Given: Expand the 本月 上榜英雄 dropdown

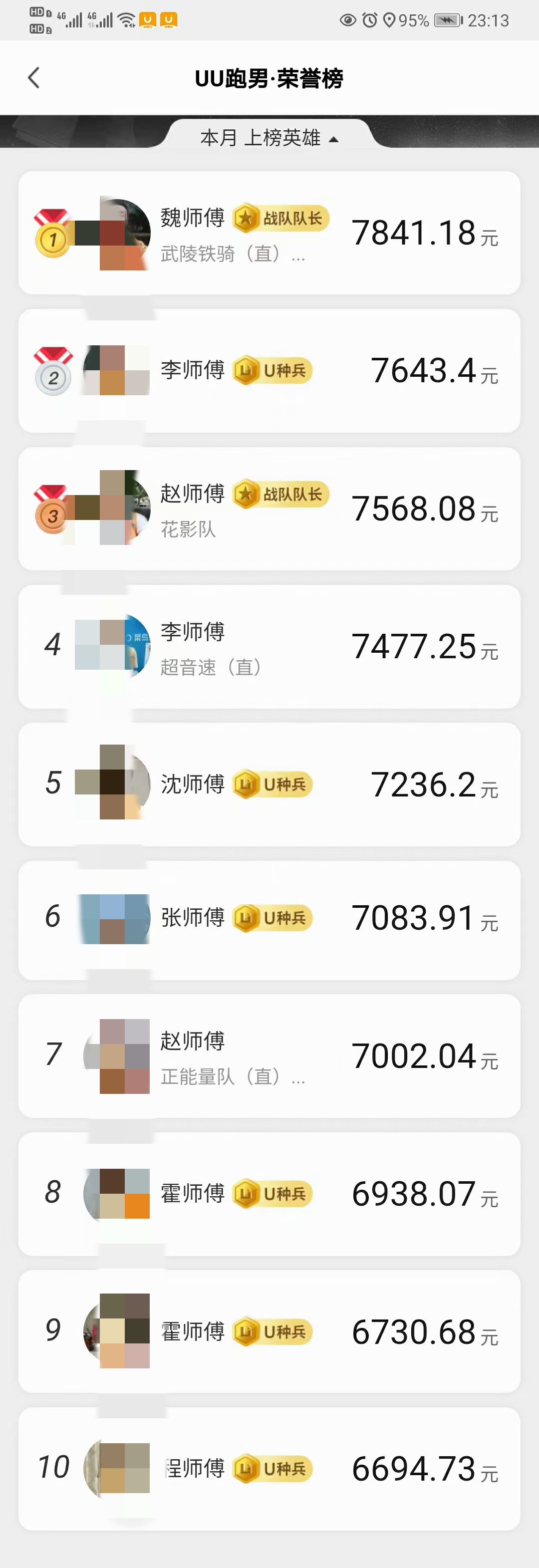Looking at the screenshot, I should point(269,138).
